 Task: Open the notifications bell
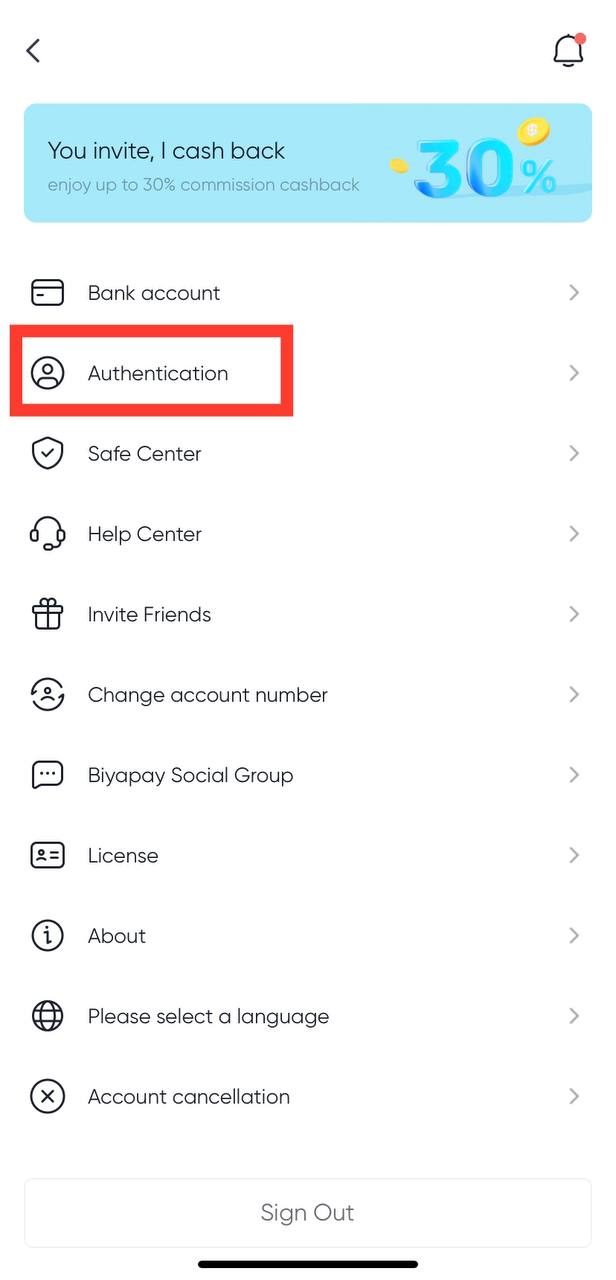point(568,50)
